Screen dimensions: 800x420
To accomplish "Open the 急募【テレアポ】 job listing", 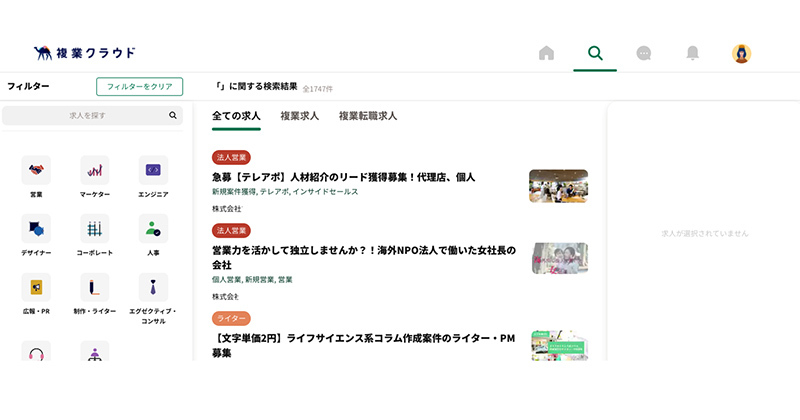I will pyautogui.click(x=343, y=177).
